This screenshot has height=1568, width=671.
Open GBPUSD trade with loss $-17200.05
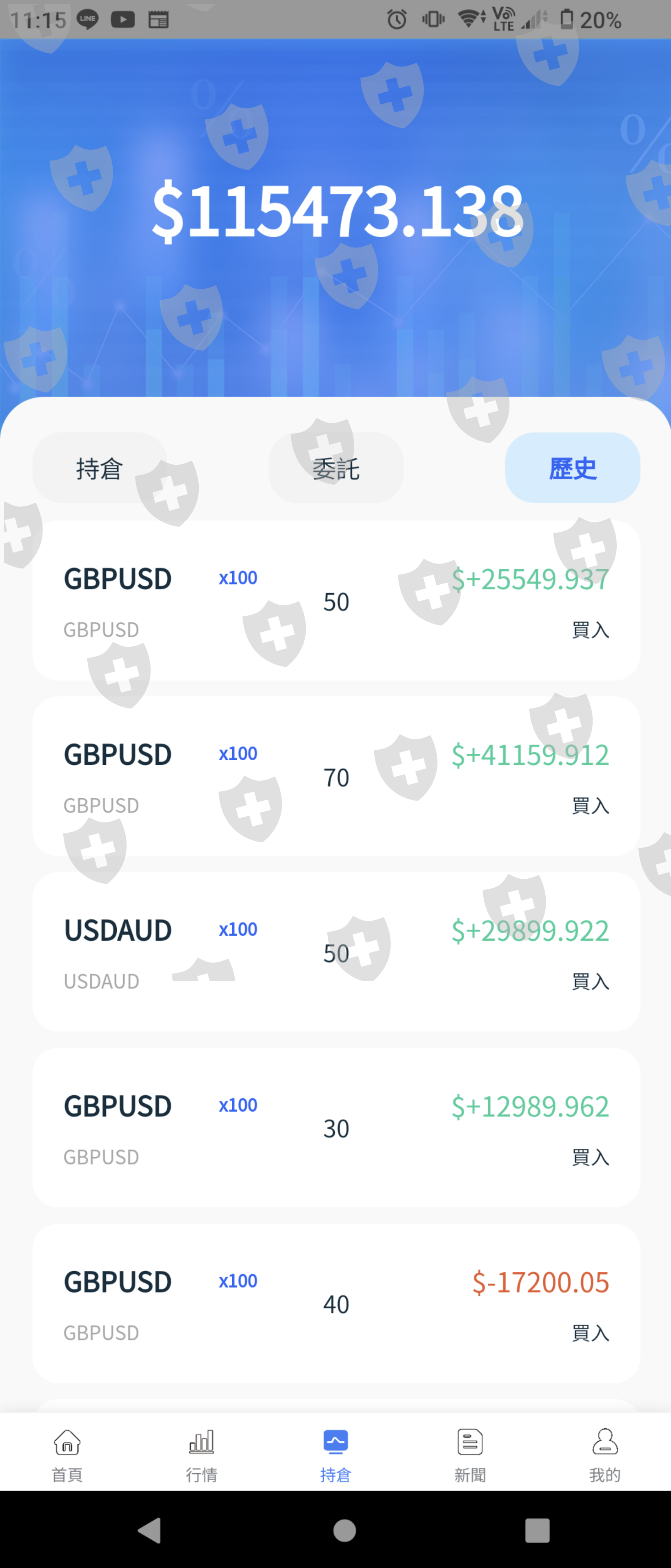click(x=336, y=1304)
